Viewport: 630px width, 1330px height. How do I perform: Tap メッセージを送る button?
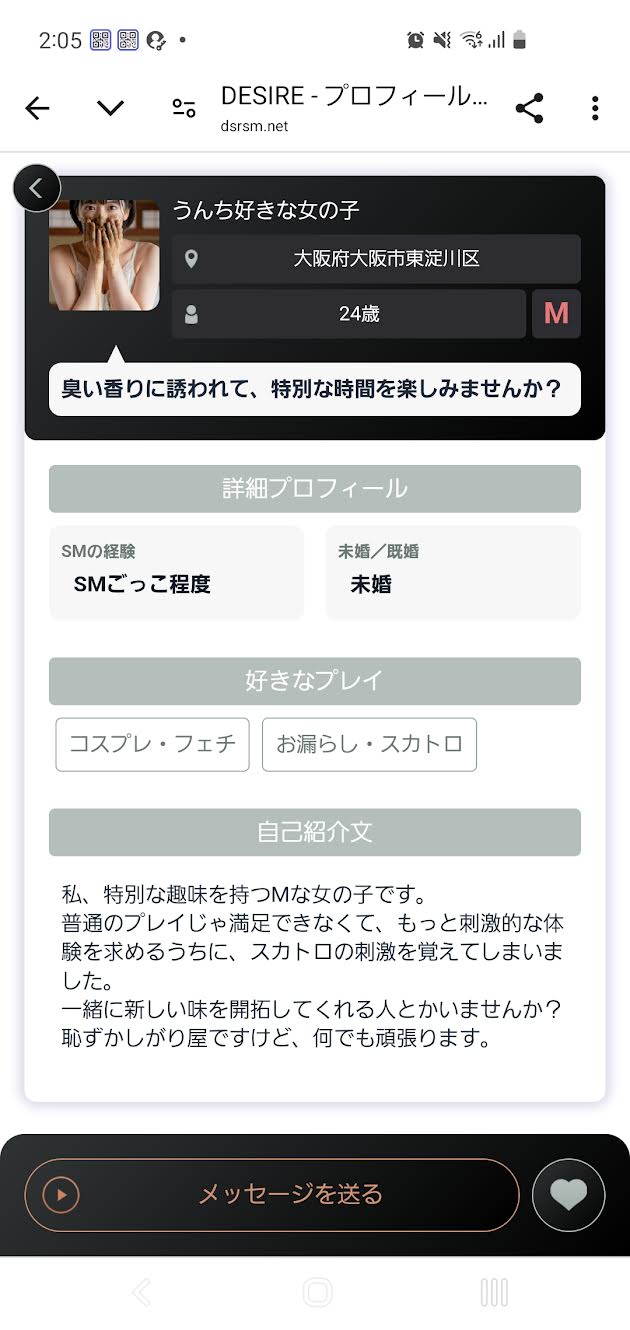point(272,1194)
